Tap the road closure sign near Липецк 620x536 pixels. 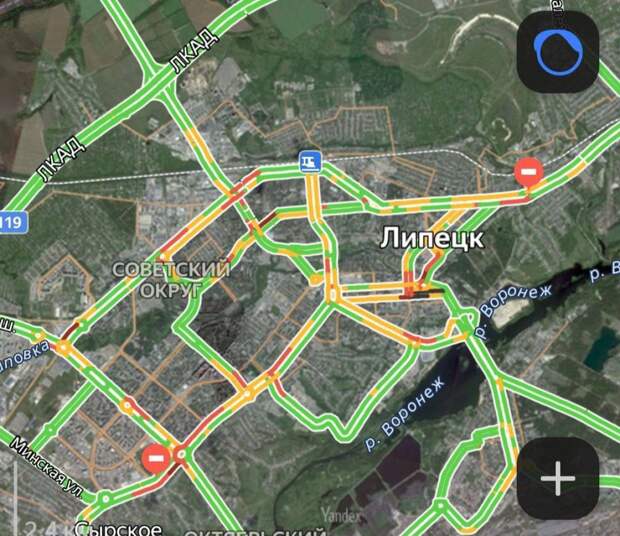528,172
